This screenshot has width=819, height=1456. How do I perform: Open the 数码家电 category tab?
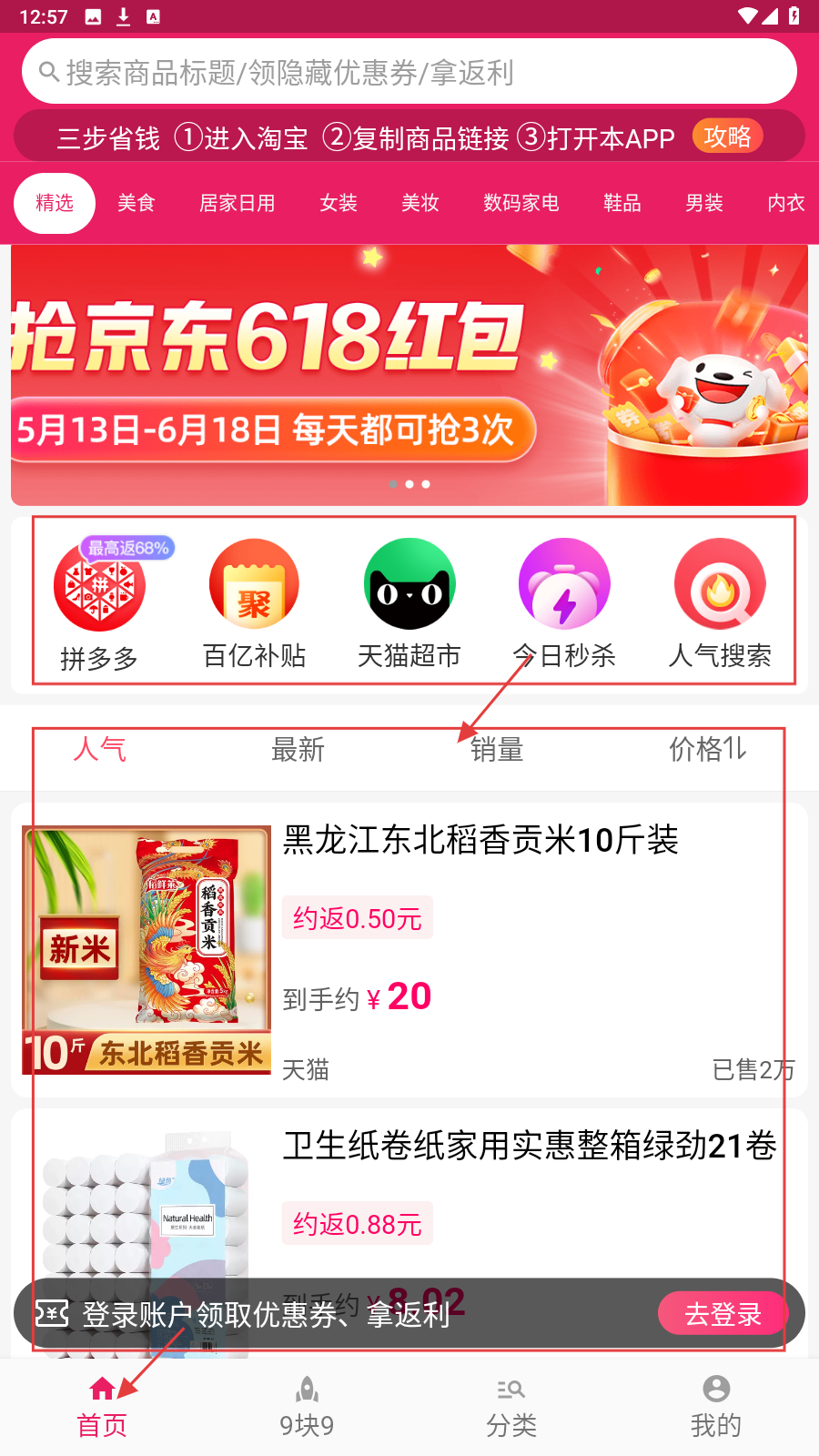[521, 203]
